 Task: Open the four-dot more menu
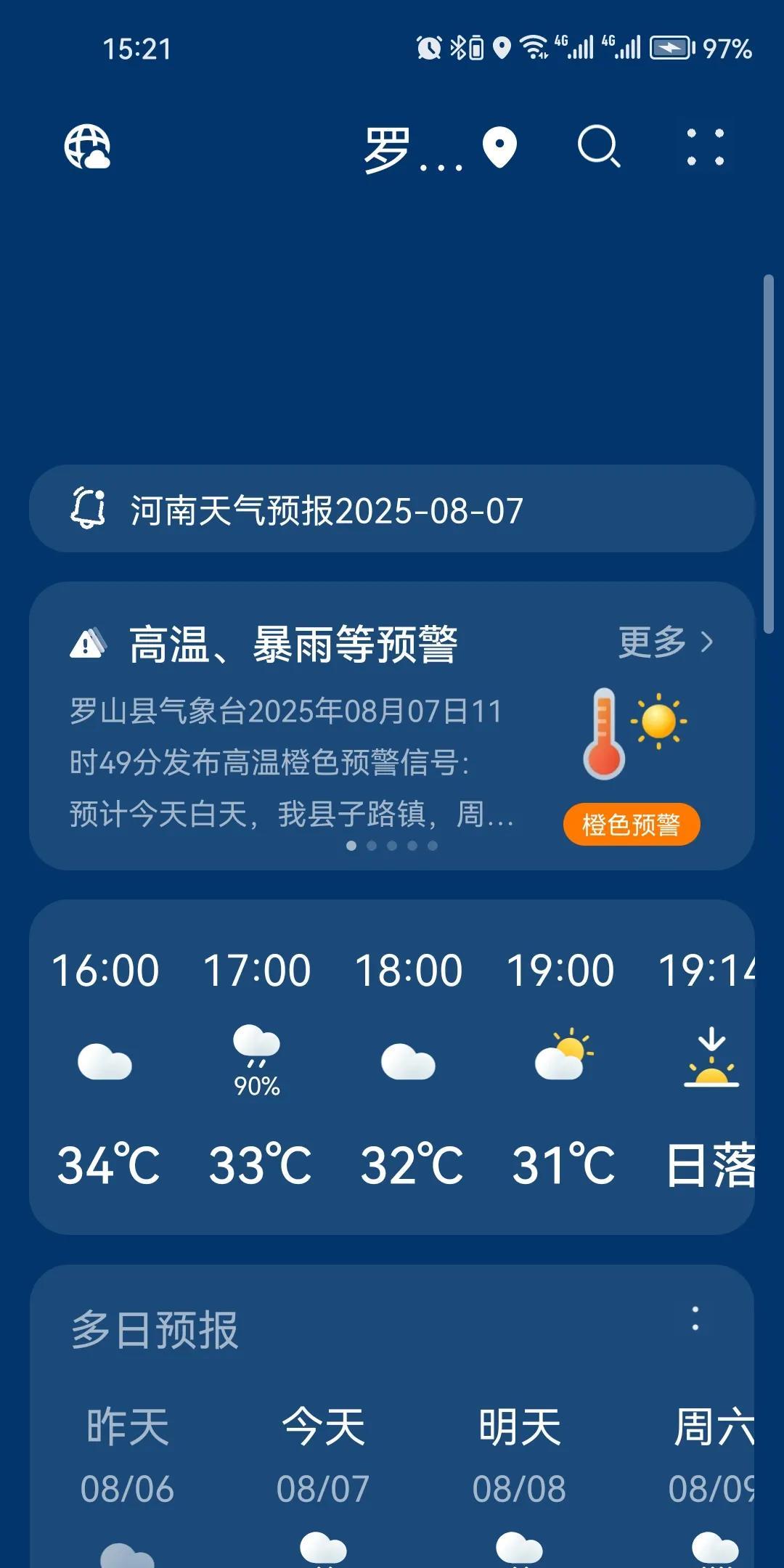point(705,147)
